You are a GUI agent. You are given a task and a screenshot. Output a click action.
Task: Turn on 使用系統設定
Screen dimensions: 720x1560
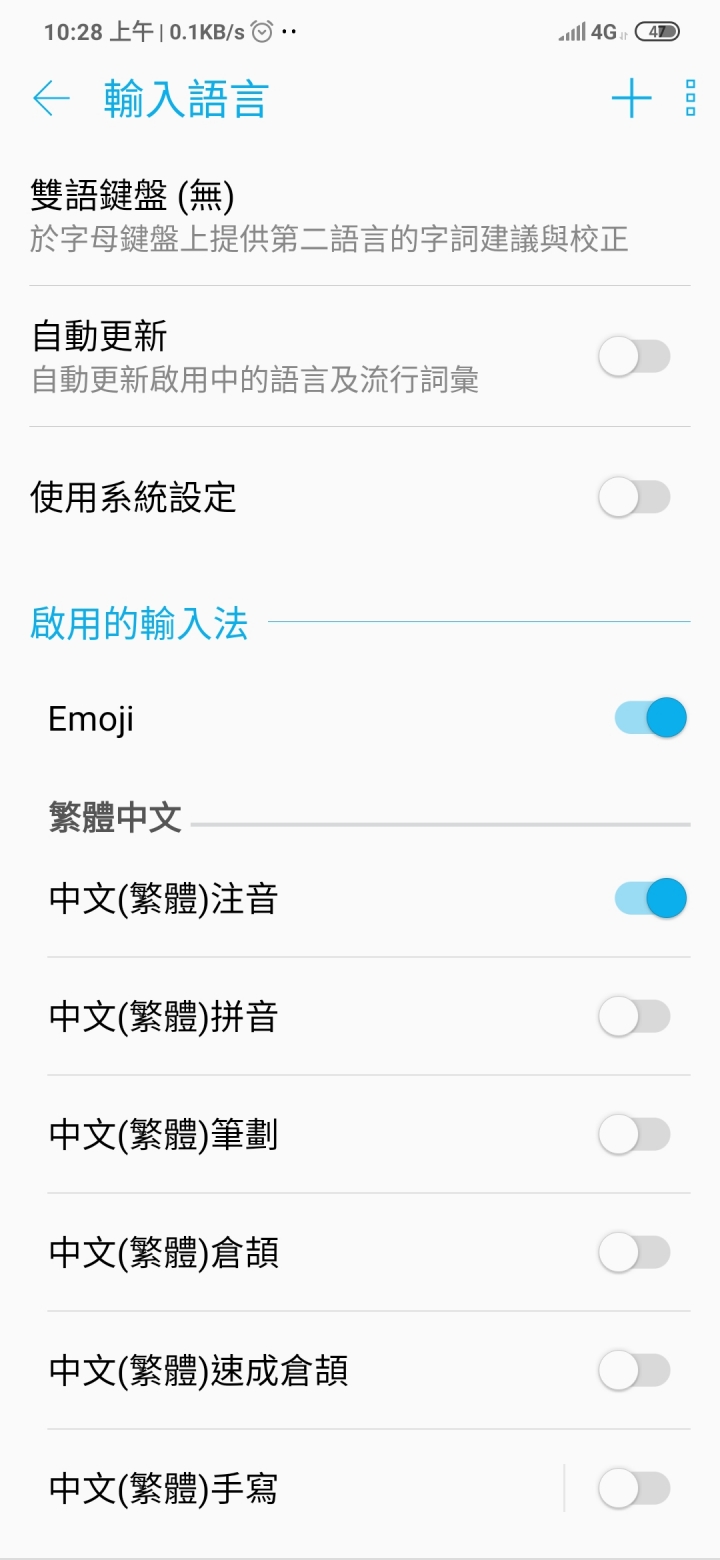634,497
